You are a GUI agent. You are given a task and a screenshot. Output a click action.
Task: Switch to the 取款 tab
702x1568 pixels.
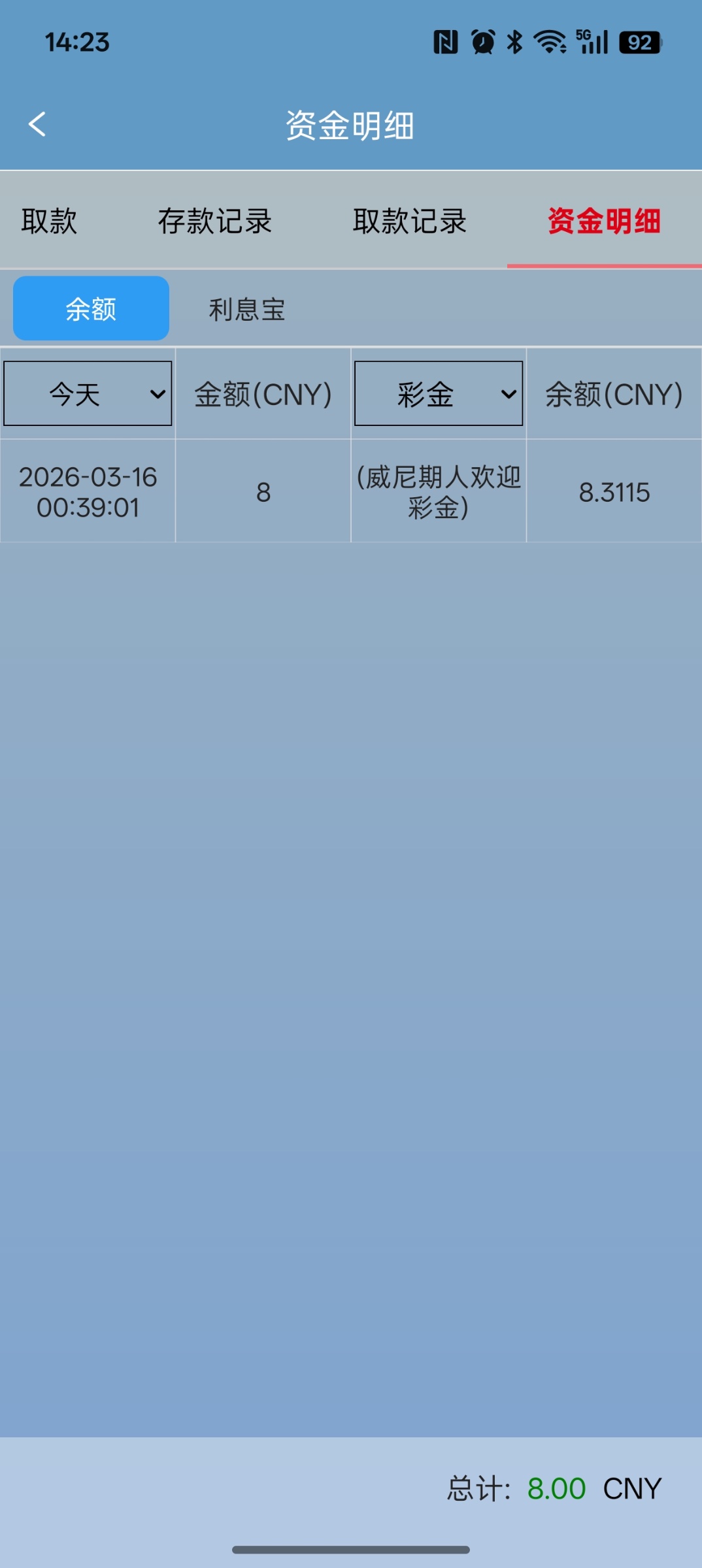[49, 221]
